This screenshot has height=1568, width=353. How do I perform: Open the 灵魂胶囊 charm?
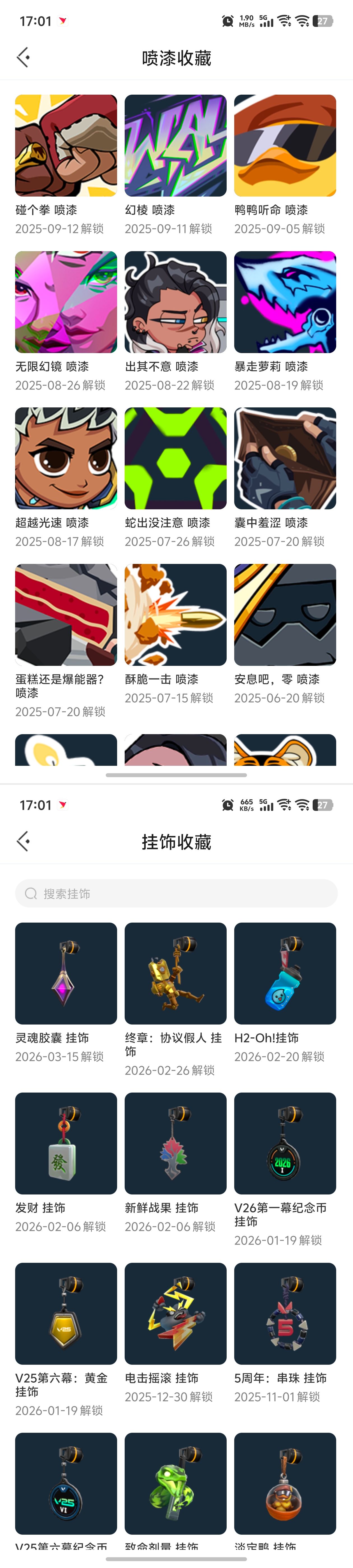tap(66, 973)
